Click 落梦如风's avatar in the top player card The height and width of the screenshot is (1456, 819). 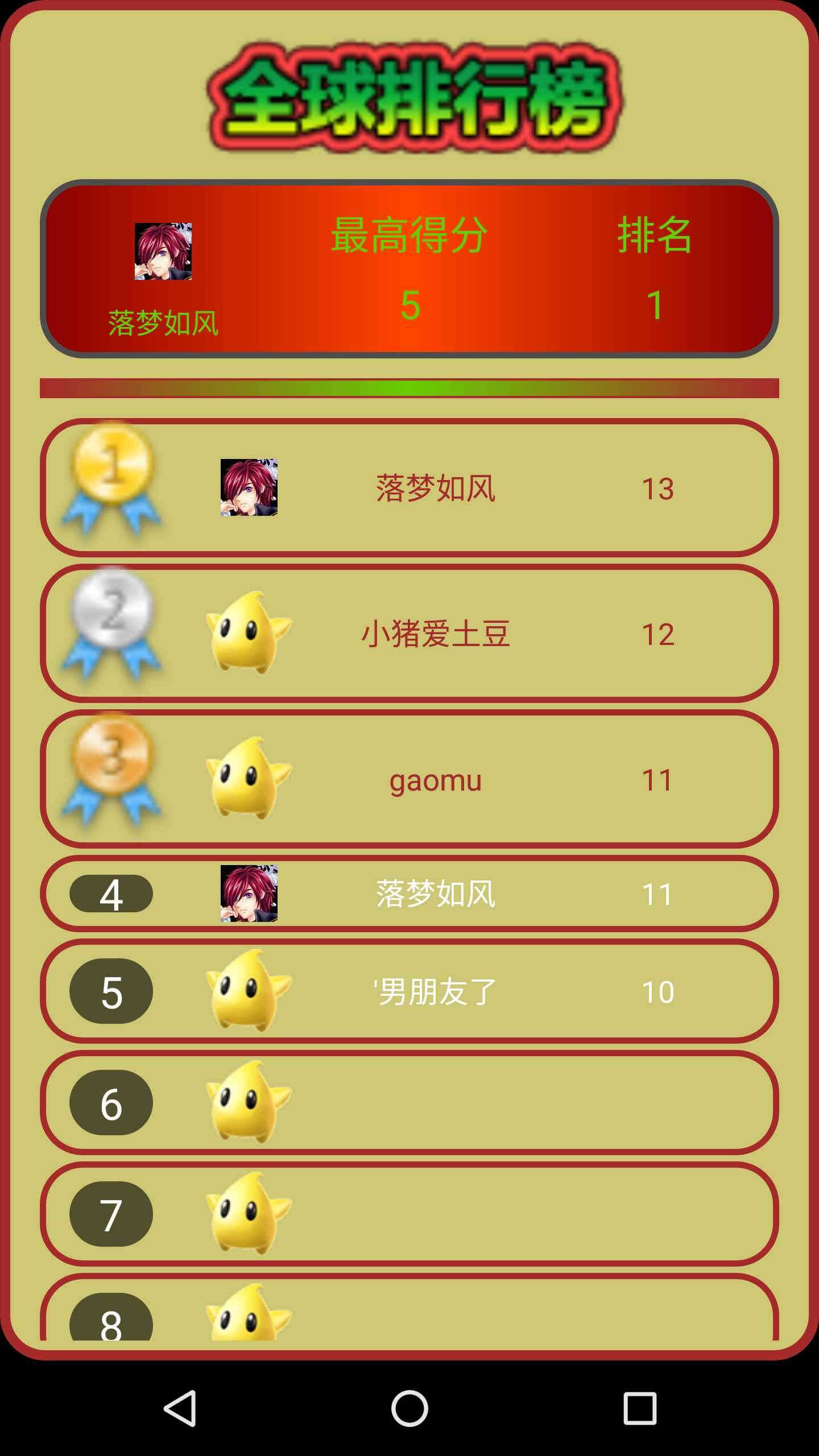[x=163, y=252]
